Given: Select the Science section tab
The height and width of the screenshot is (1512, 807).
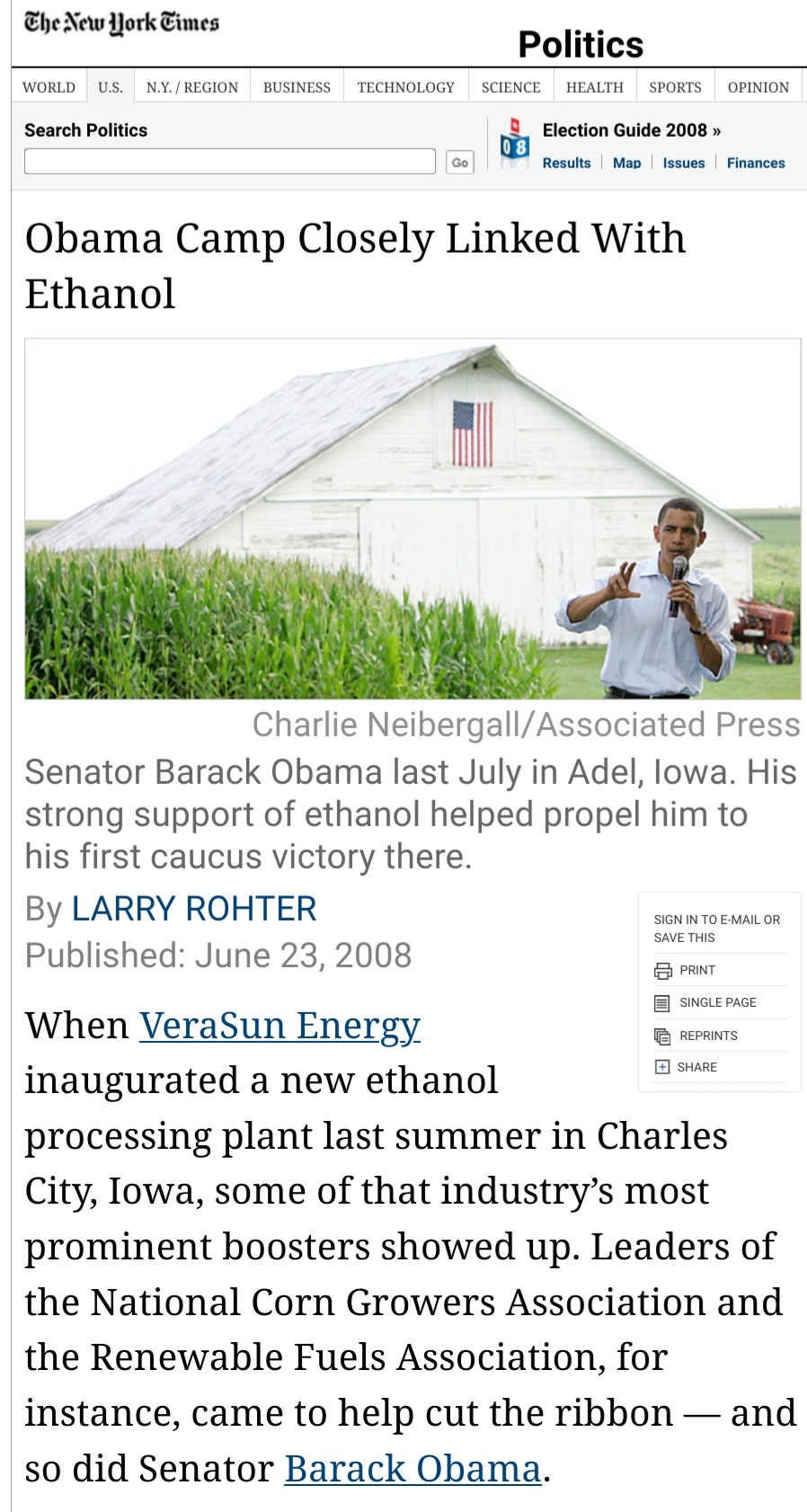Looking at the screenshot, I should pyautogui.click(x=510, y=87).
